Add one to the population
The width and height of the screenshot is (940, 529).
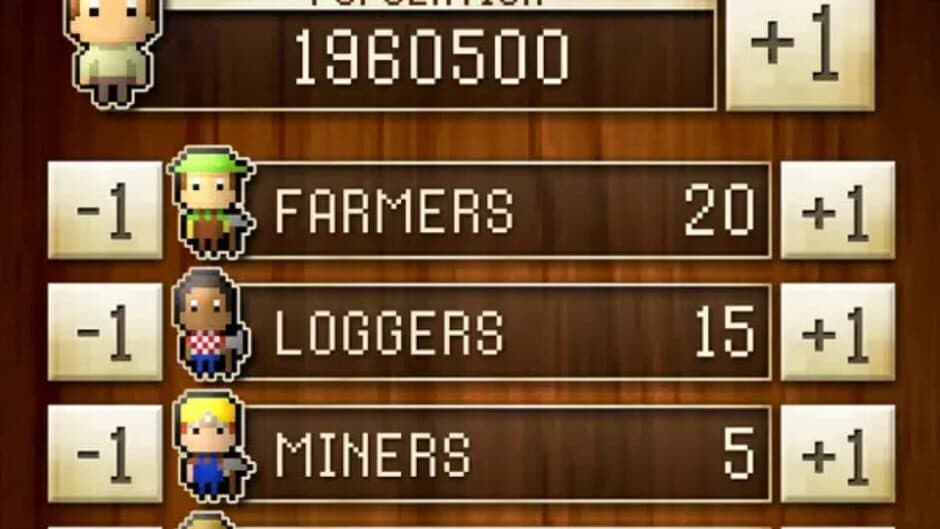800,52
